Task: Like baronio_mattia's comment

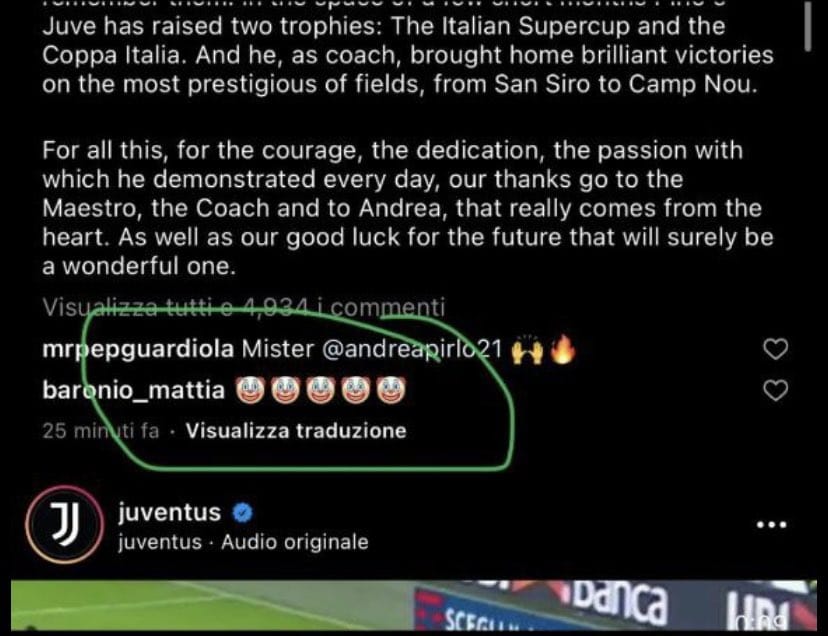Action: (775, 390)
